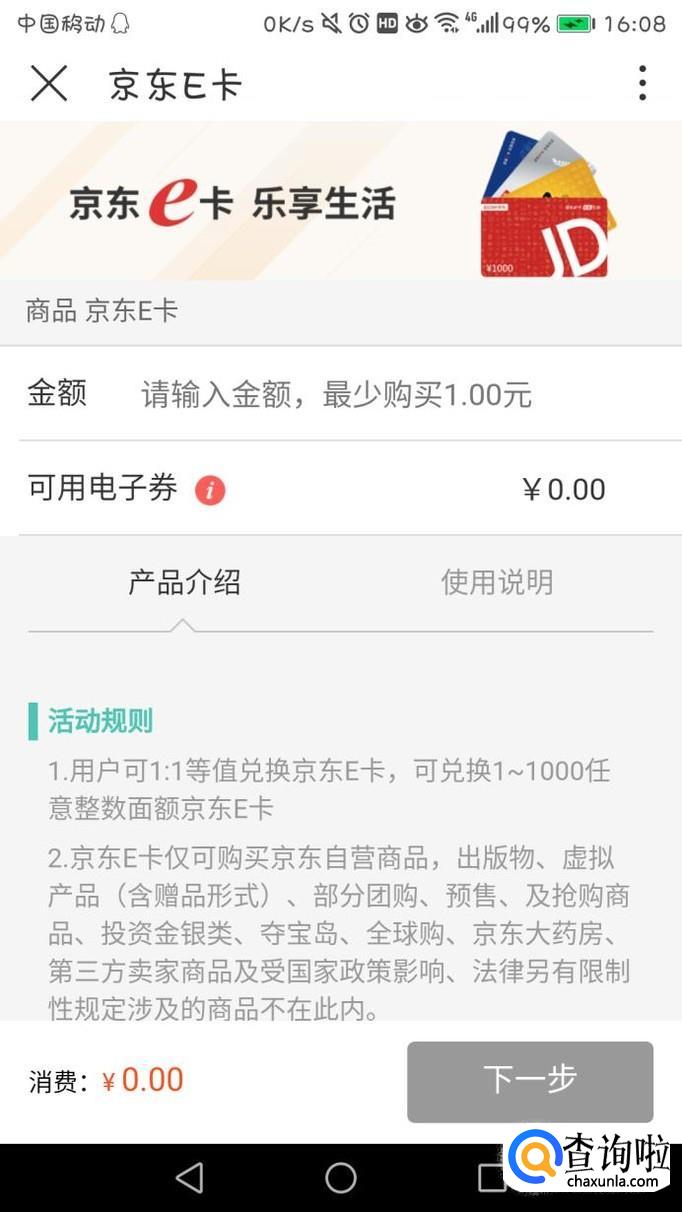682x1212 pixels.
Task: Select the 产品介绍 tab
Action: coord(184,582)
